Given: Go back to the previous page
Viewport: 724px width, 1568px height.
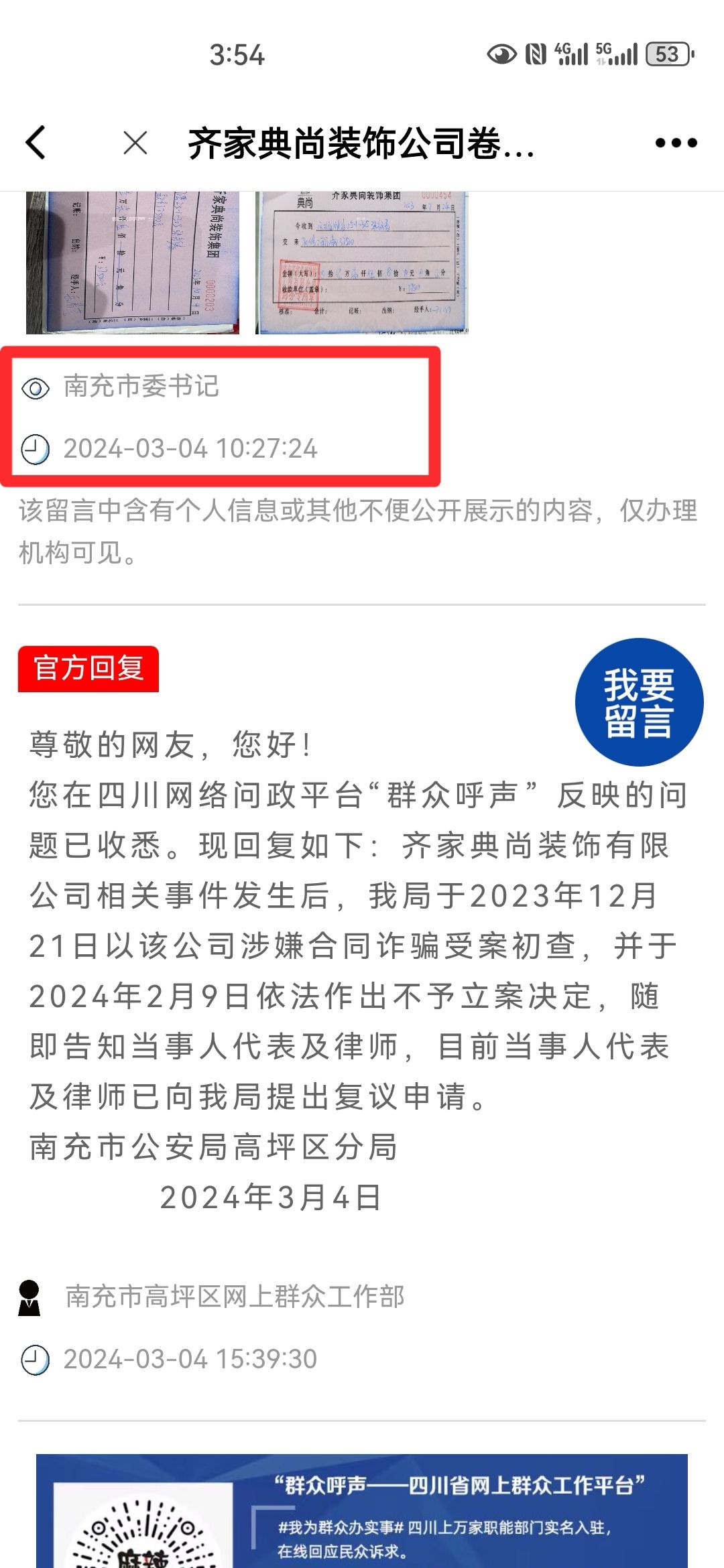Looking at the screenshot, I should (x=36, y=143).
